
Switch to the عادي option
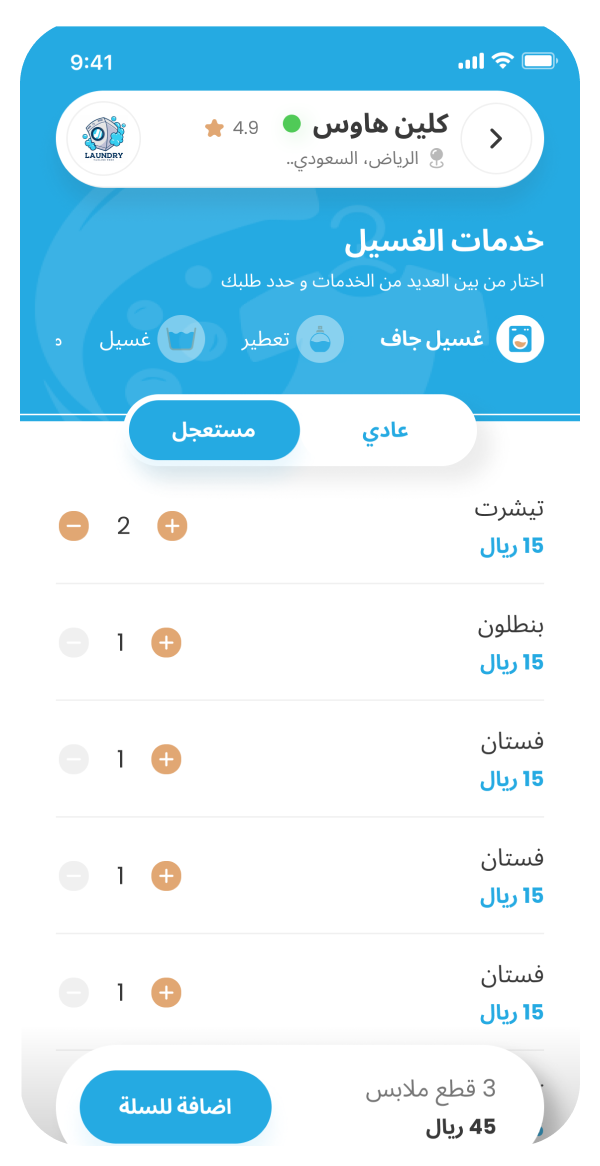385,431
